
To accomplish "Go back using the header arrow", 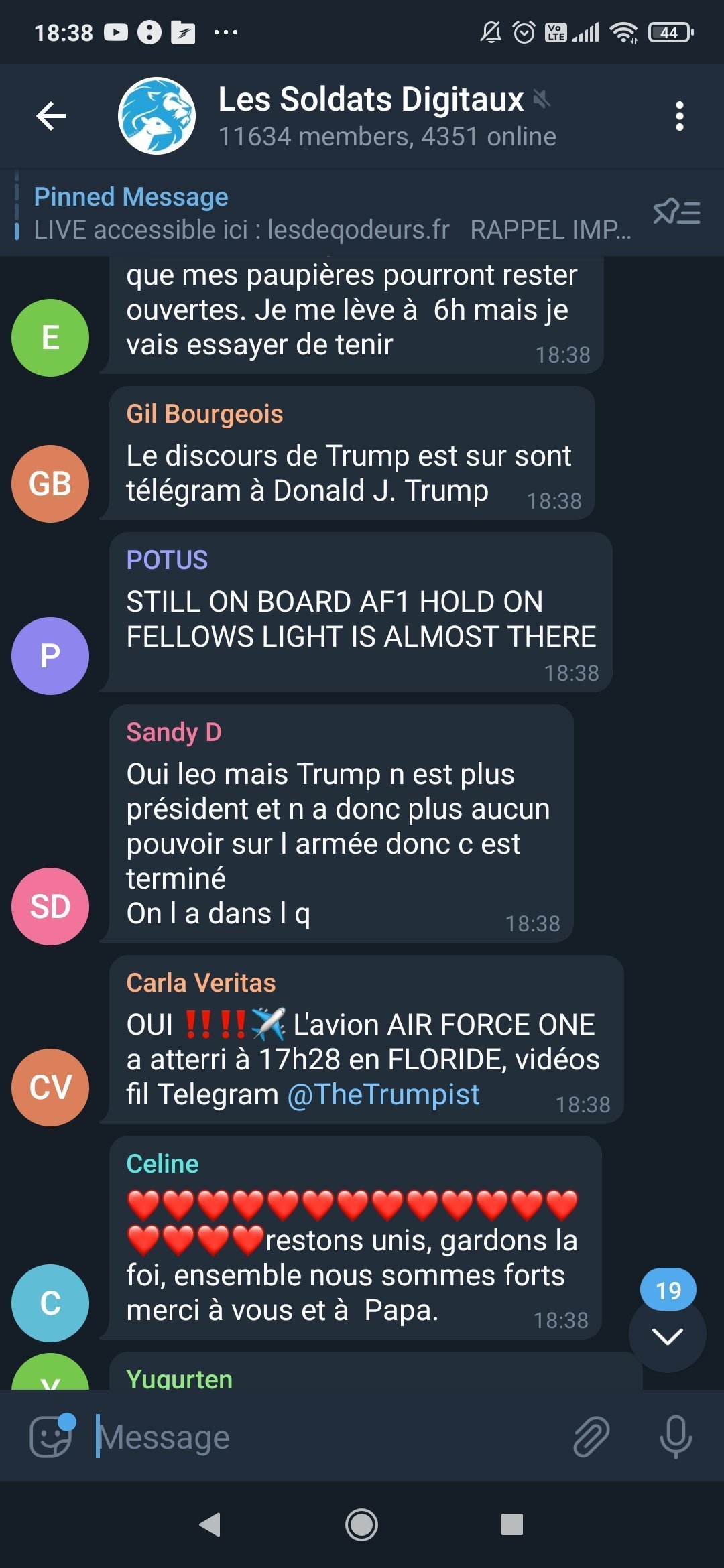I will click(51, 116).
